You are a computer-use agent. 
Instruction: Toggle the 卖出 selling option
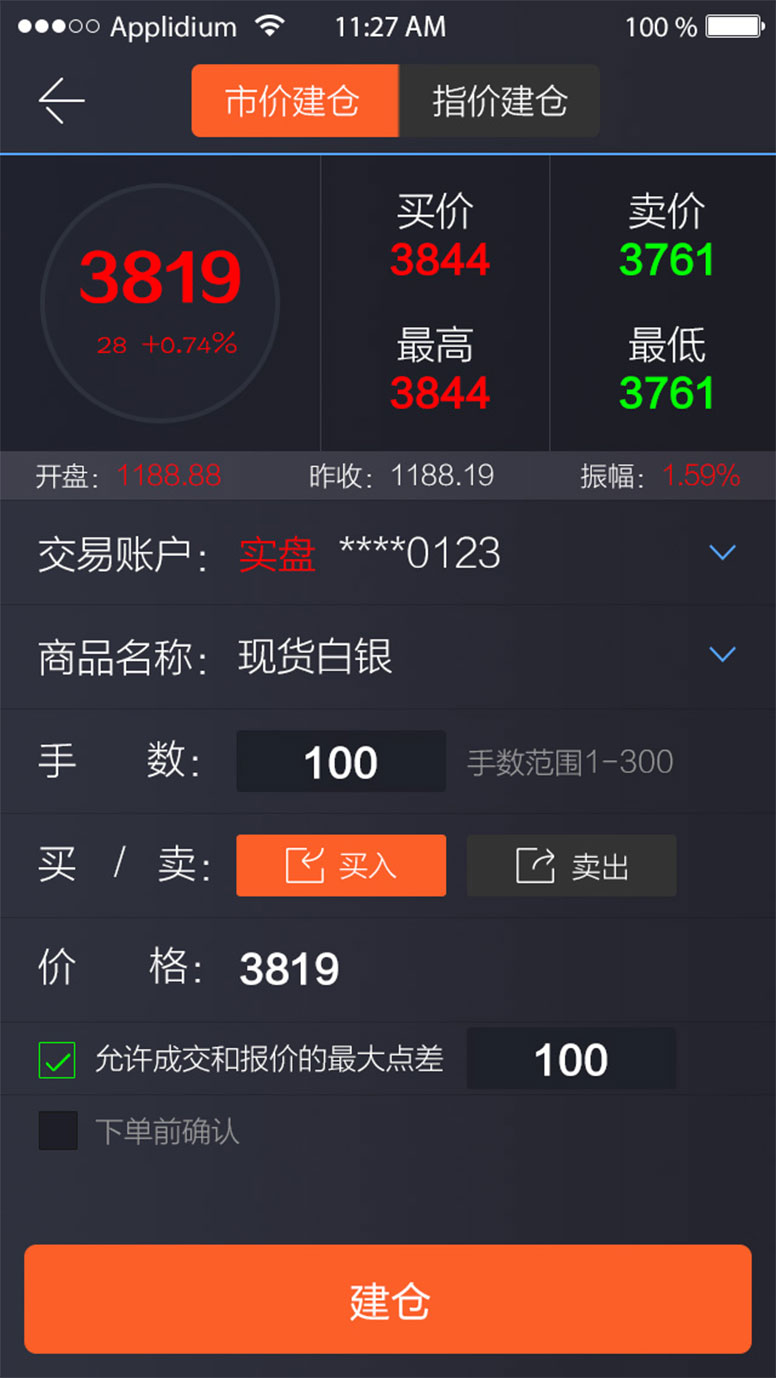pos(571,866)
